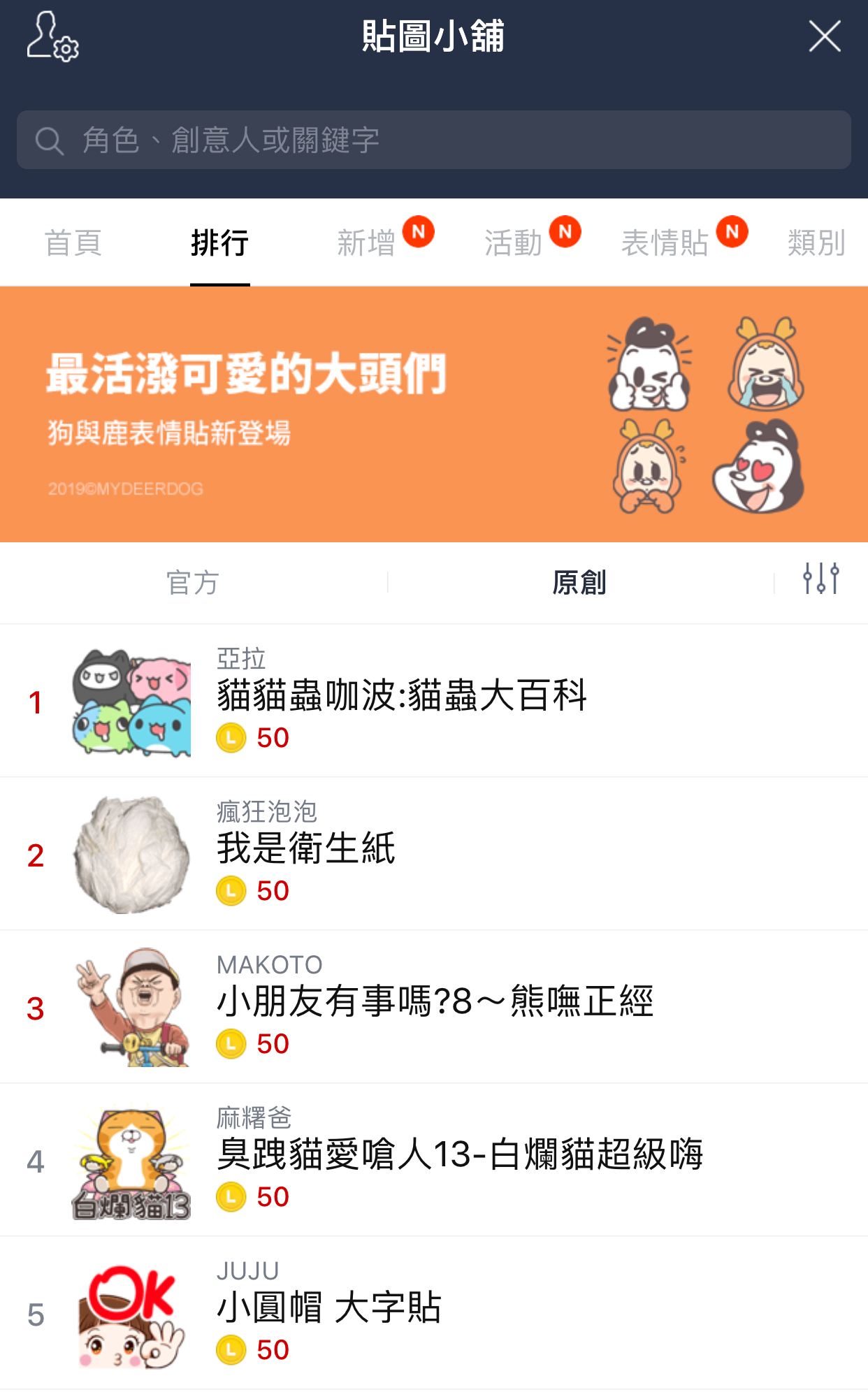Open the ranking filter sliders icon
Screen dimensions: 868x1392
[822, 579]
